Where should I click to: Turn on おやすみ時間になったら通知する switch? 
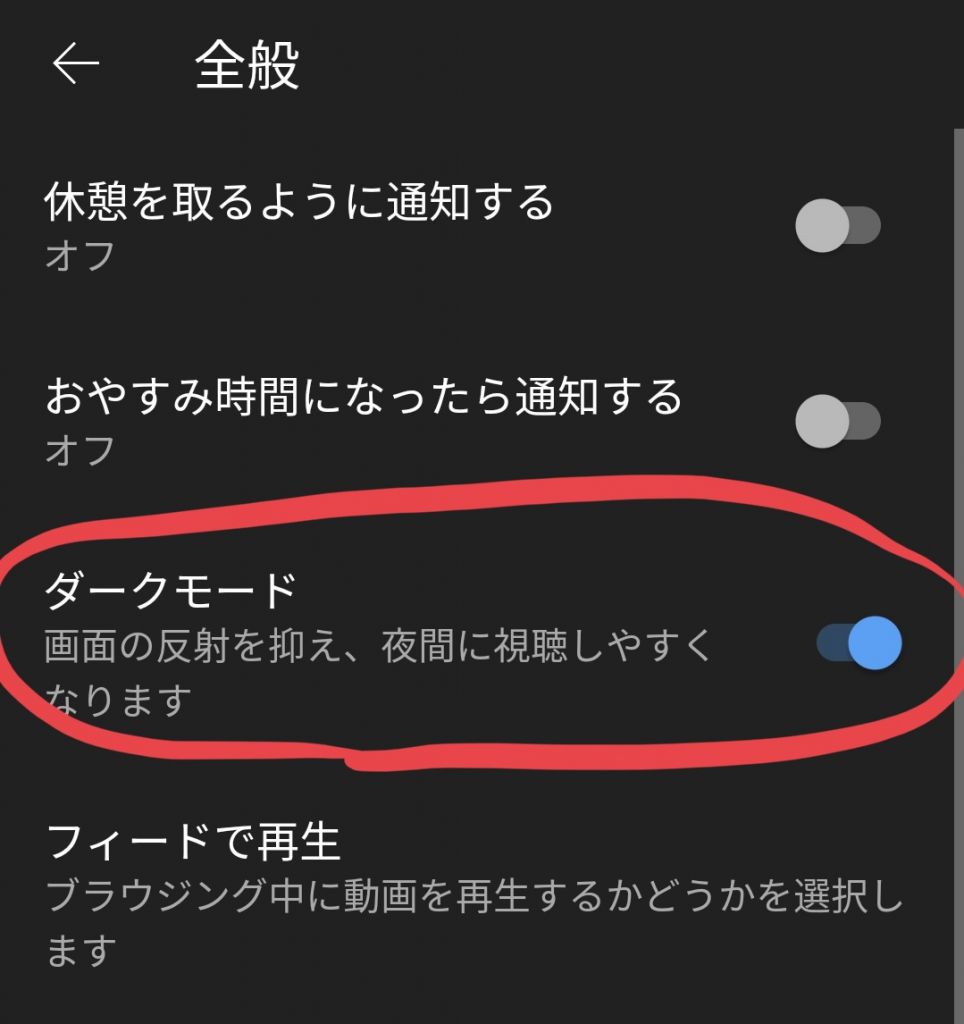pos(837,421)
